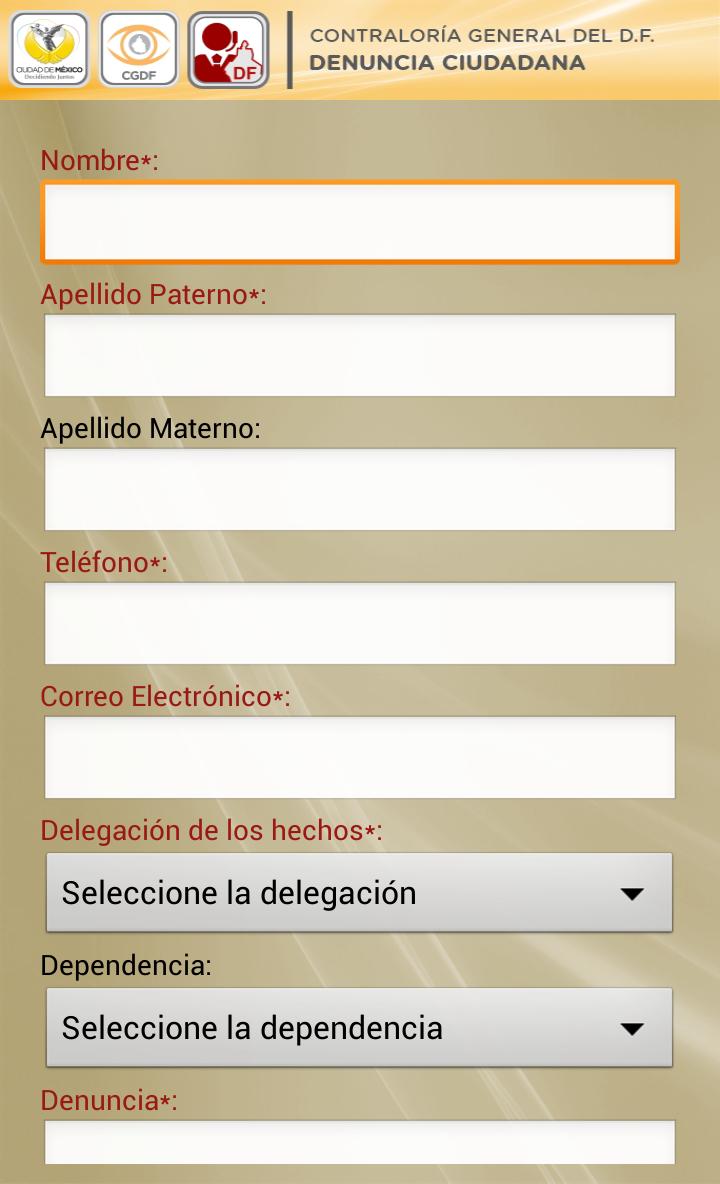The image size is (720, 1184).
Task: Select the Apellido Paterno input box
Action: 360,355
